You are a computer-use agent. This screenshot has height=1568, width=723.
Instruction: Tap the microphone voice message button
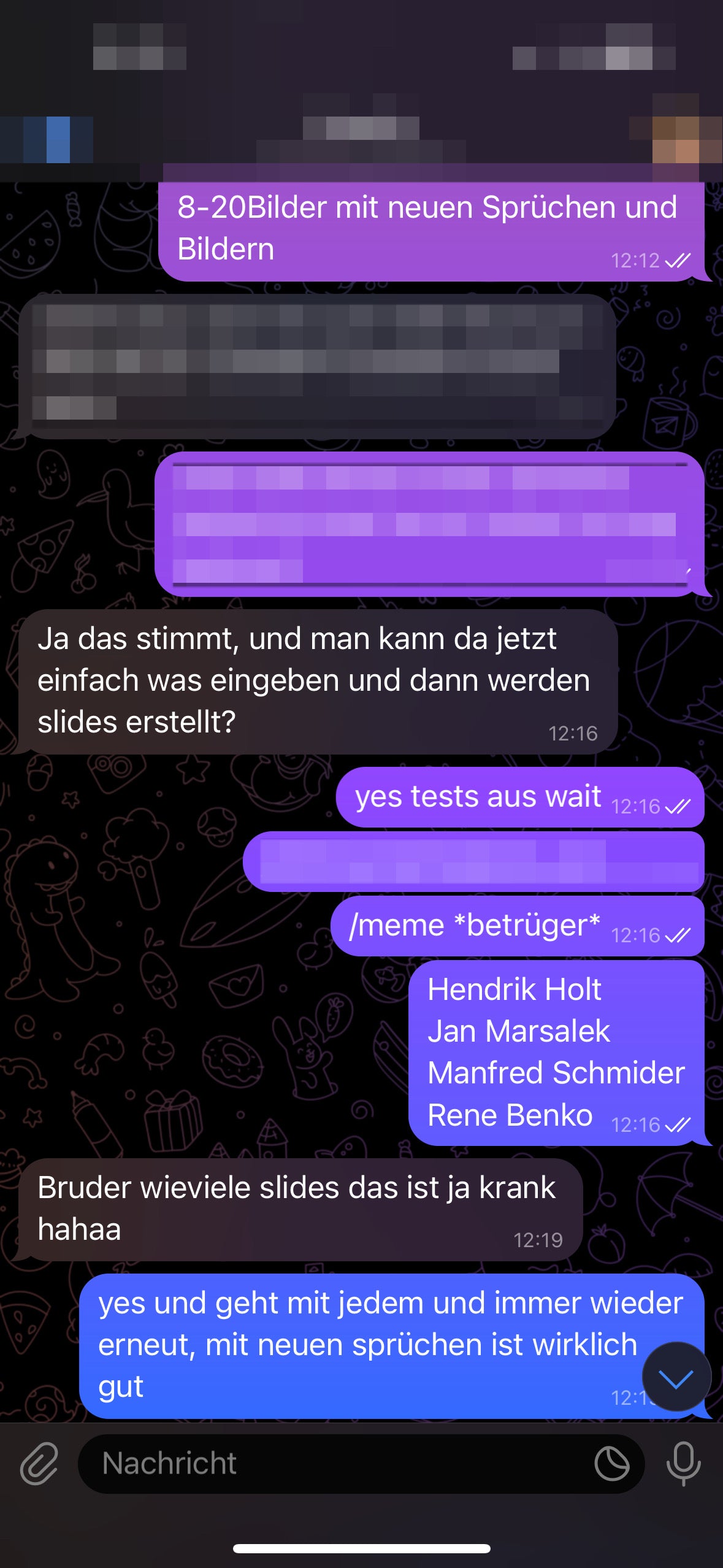coord(683,1463)
